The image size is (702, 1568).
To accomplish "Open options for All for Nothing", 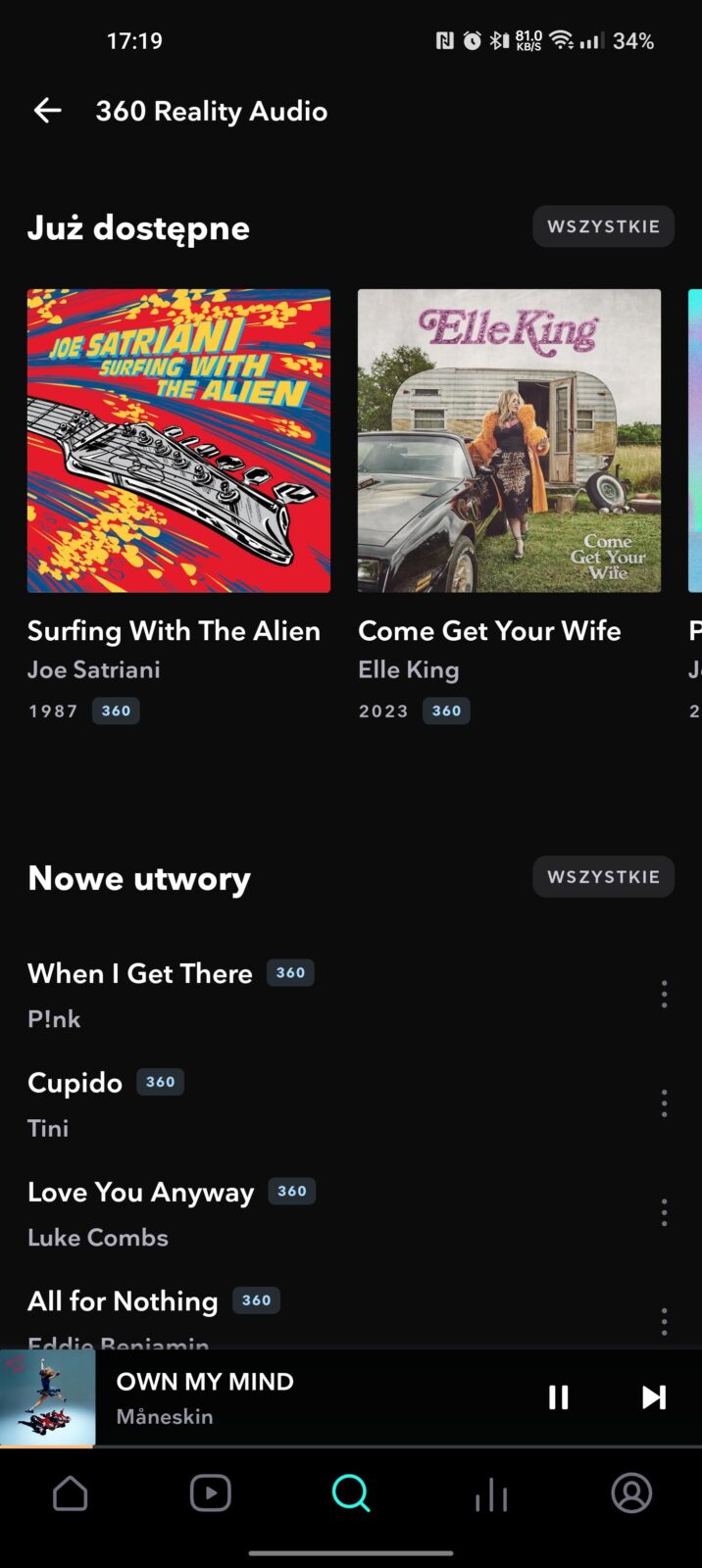I will [664, 1321].
